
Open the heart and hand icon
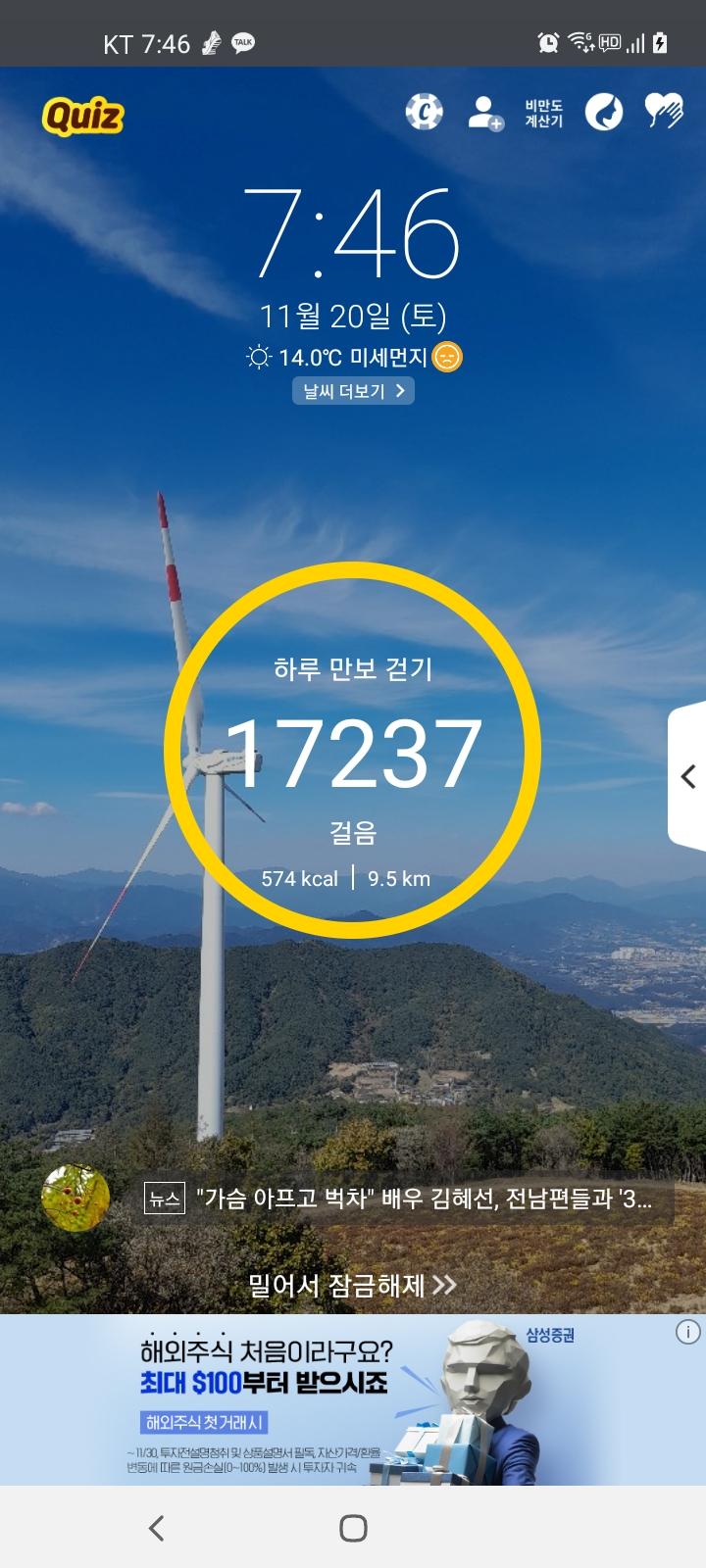pyautogui.click(x=664, y=112)
